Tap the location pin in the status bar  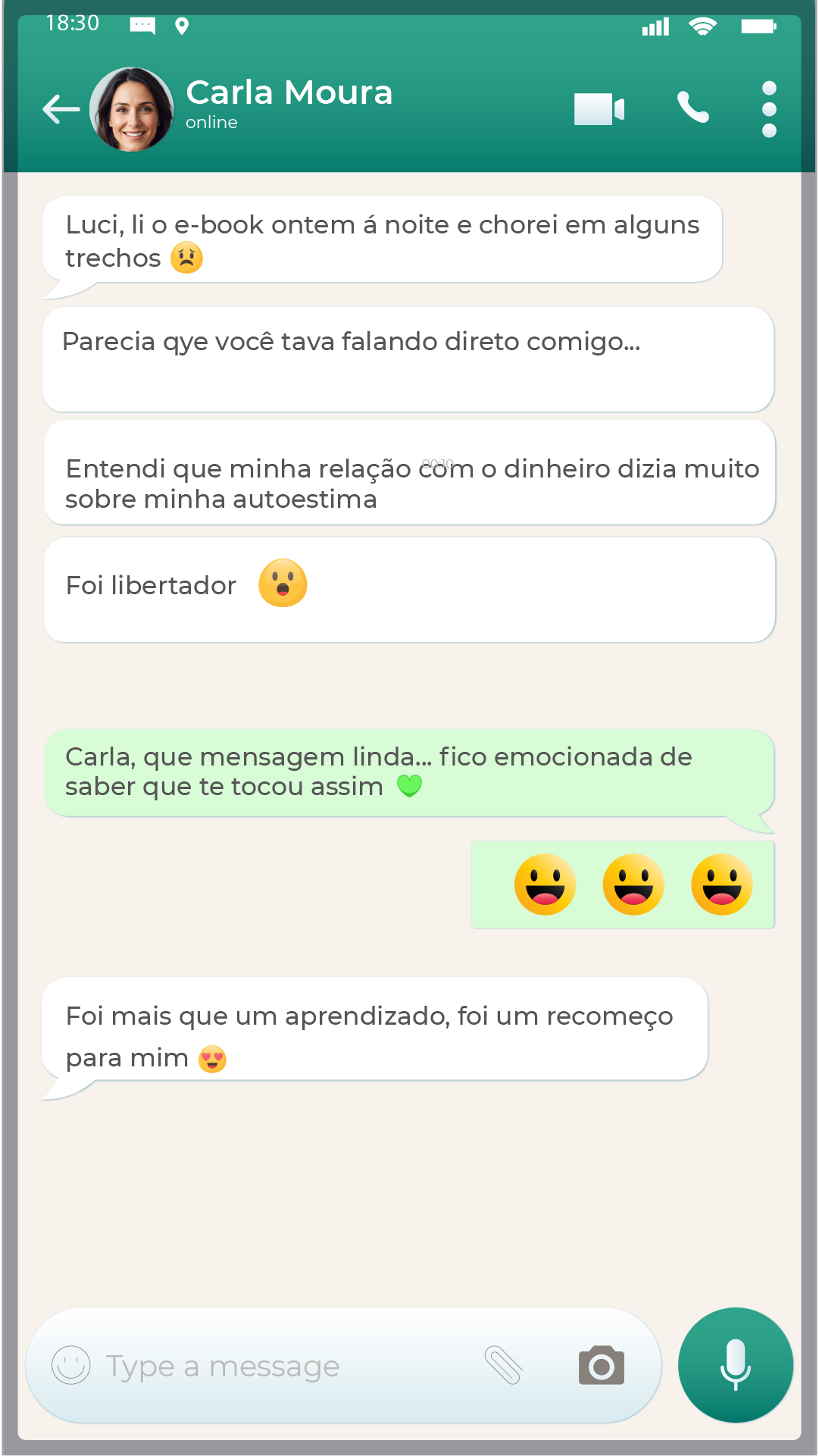(x=183, y=24)
